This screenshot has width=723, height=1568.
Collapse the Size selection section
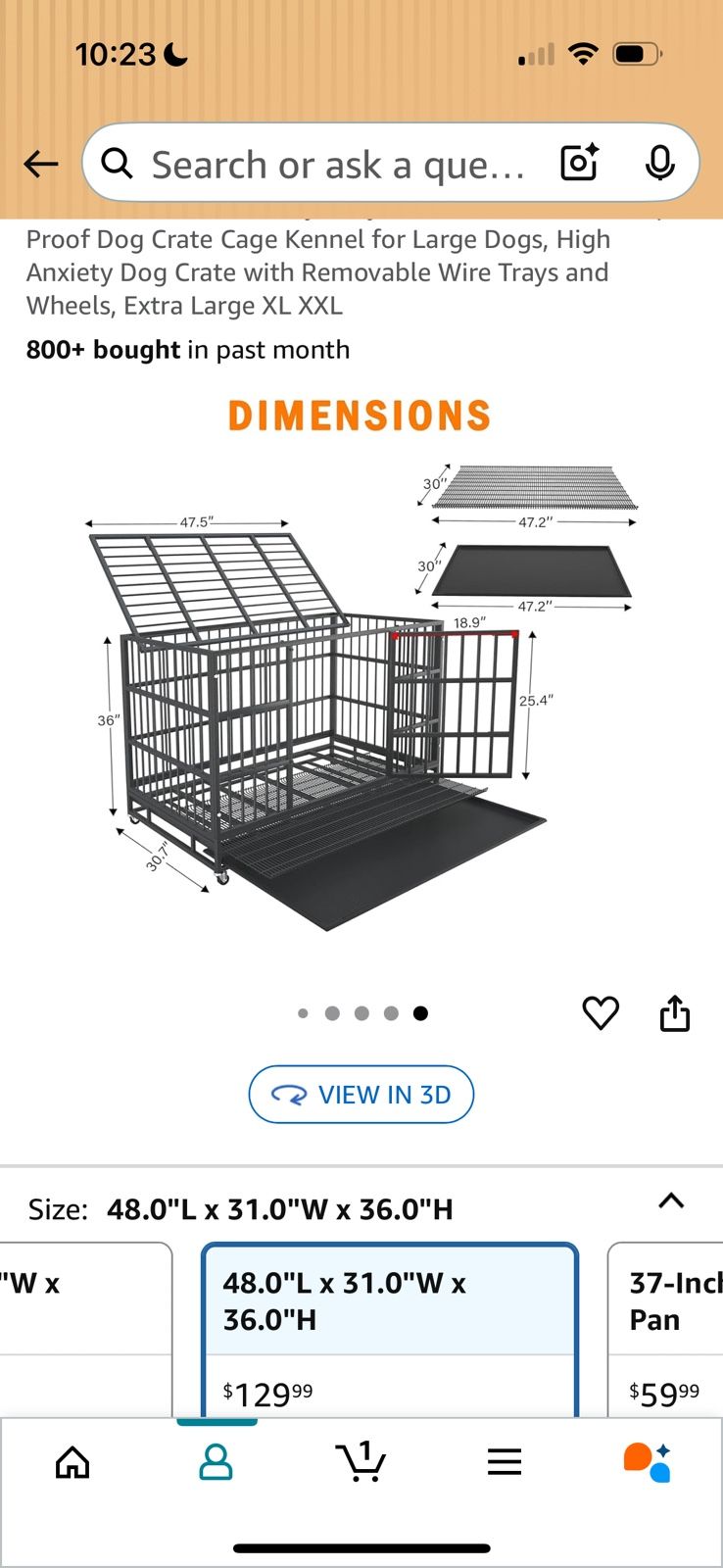click(x=671, y=1200)
